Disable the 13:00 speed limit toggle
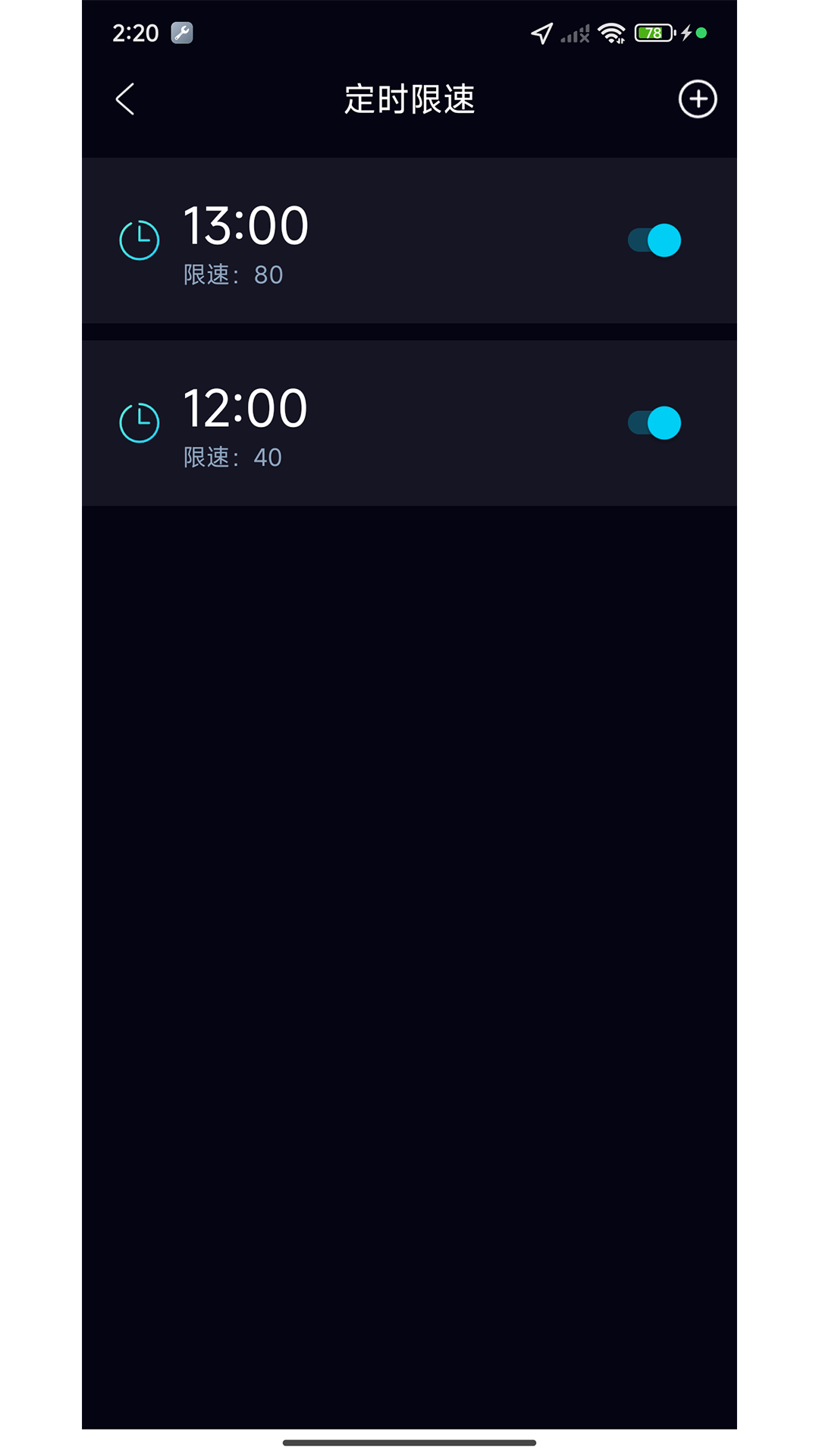 (x=654, y=241)
